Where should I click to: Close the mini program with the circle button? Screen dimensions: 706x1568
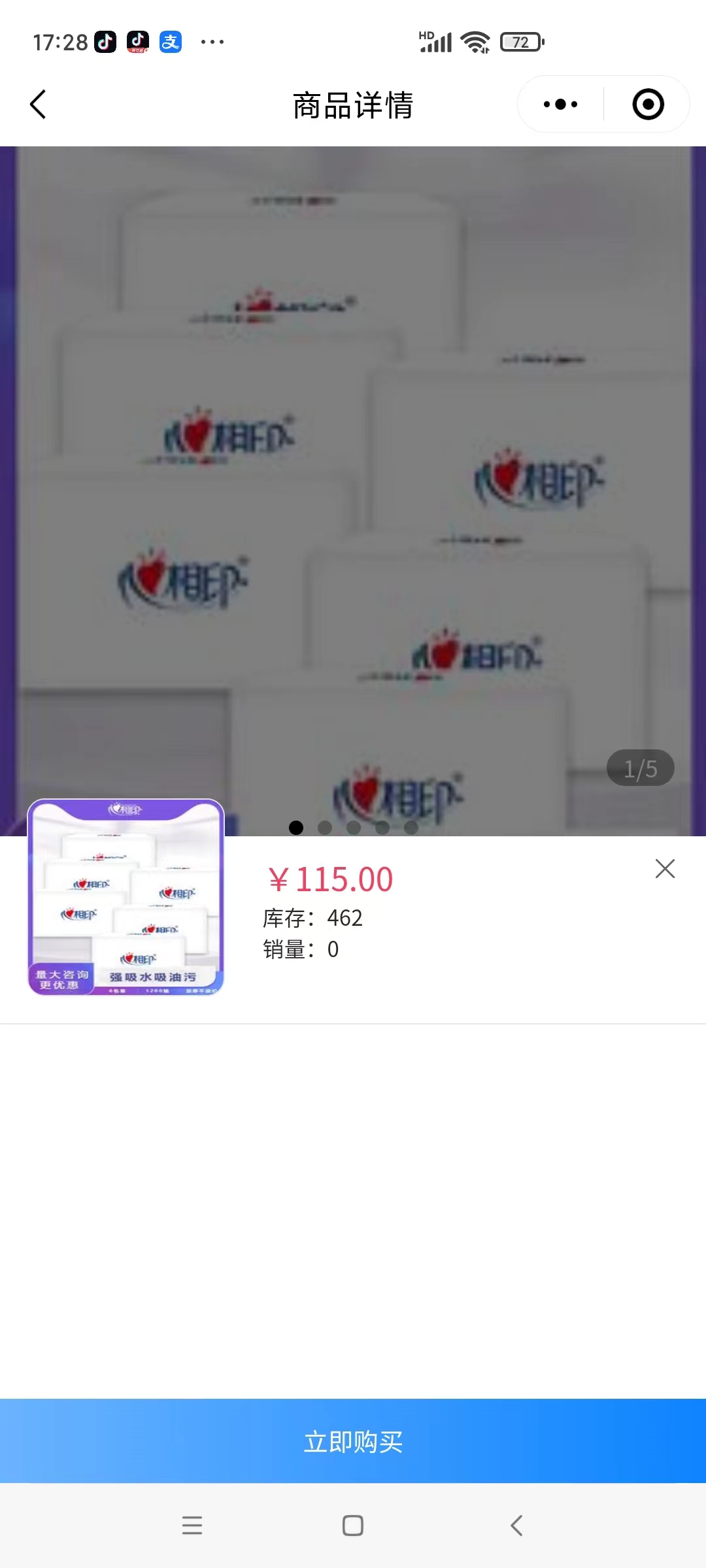[x=648, y=105]
